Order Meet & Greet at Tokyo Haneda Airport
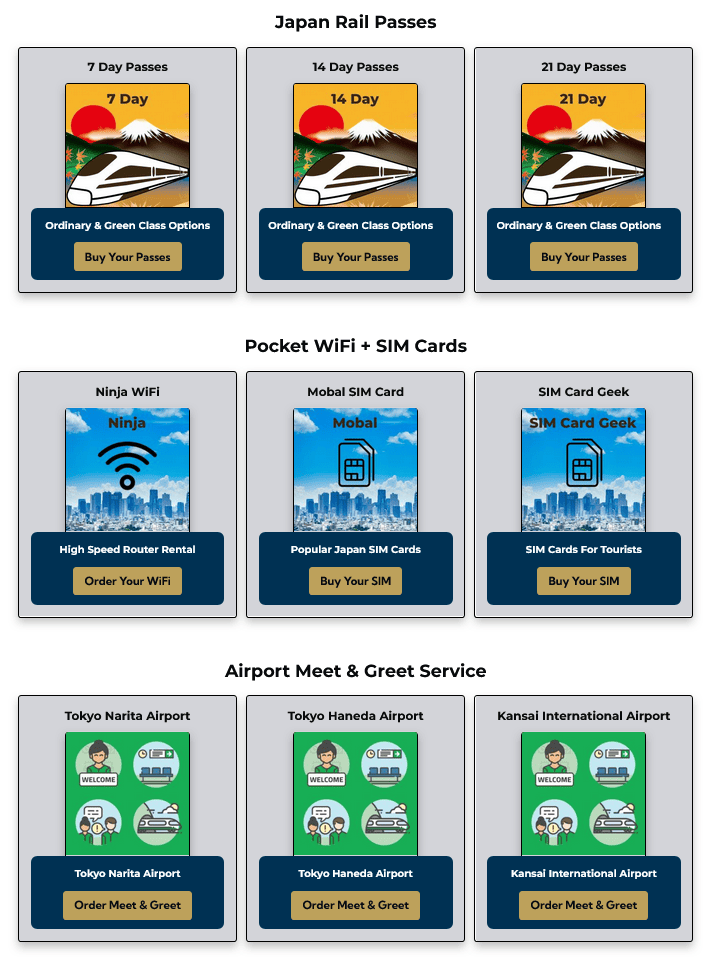This screenshot has height=967, width=715. pos(355,905)
